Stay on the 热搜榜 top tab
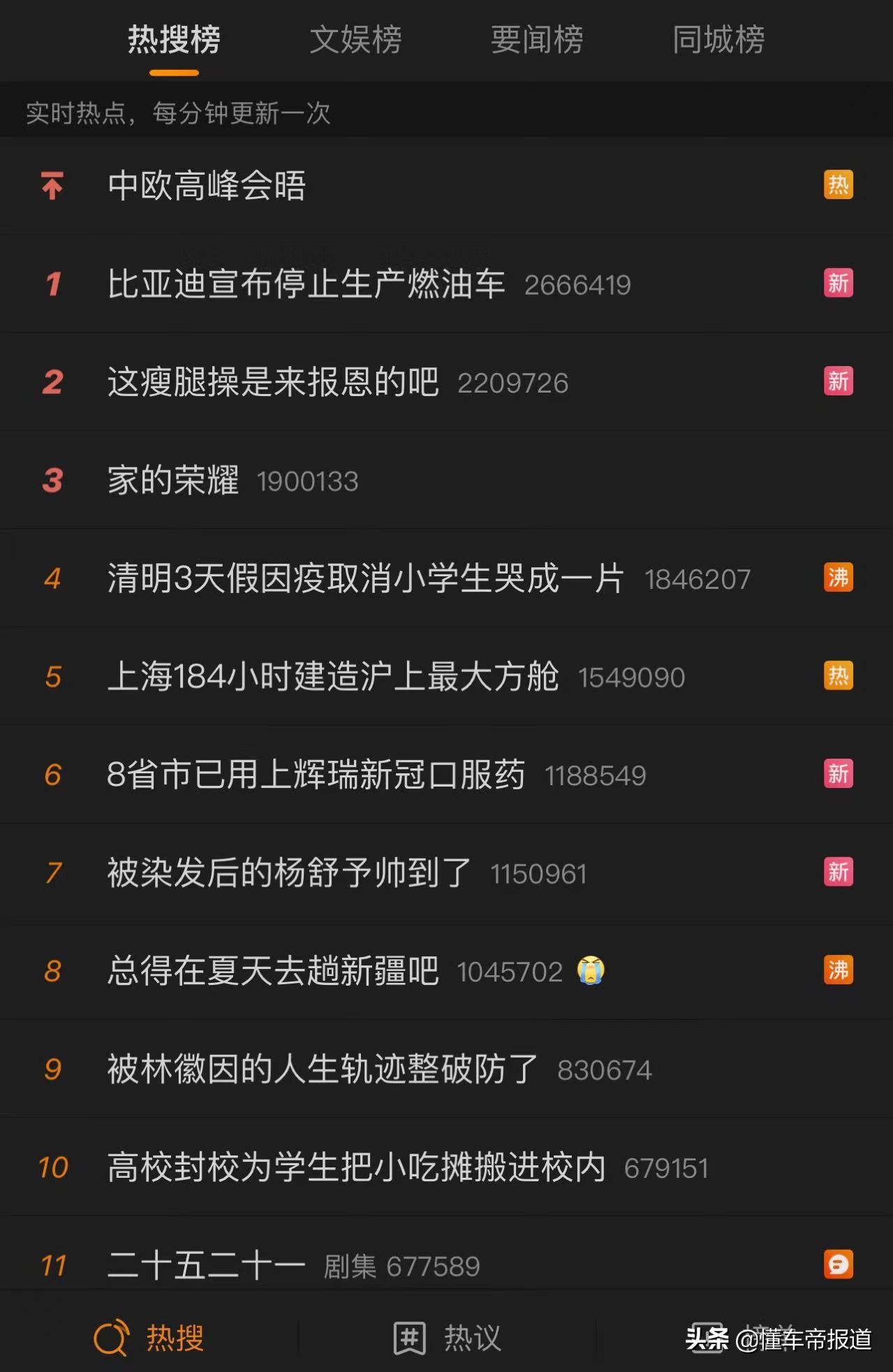 [174, 40]
